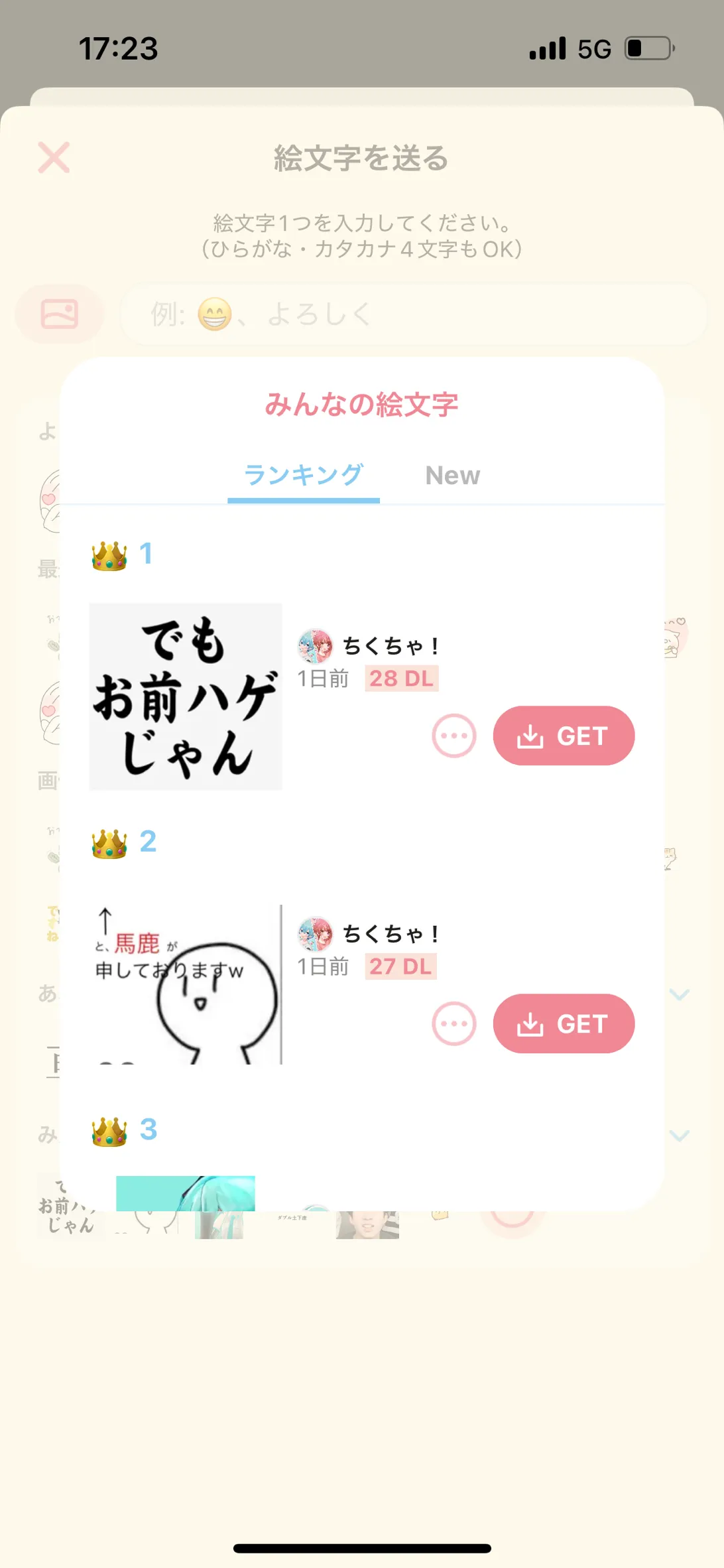
Task: Open the 馬鹿が申しております emoji image
Action: [186, 984]
